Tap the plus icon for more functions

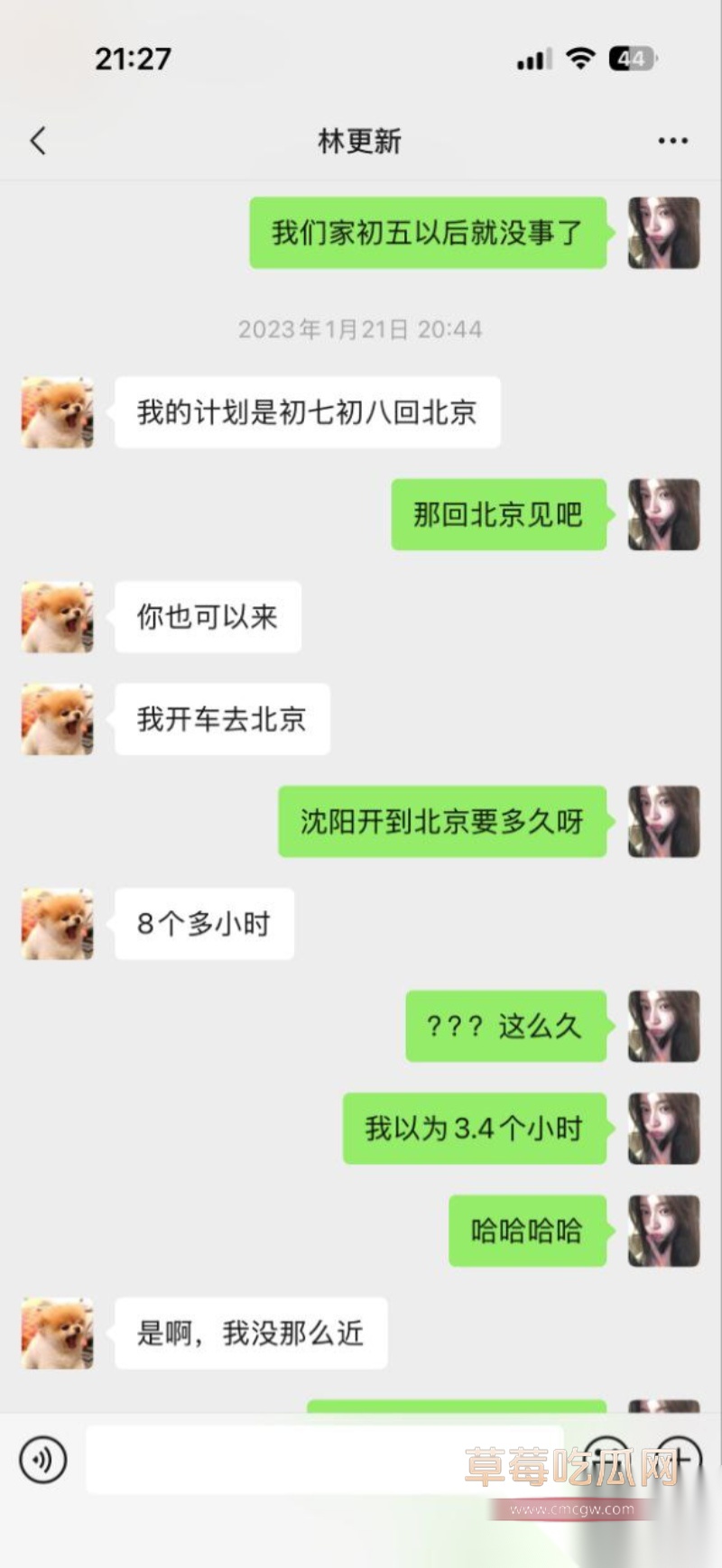(679, 1460)
